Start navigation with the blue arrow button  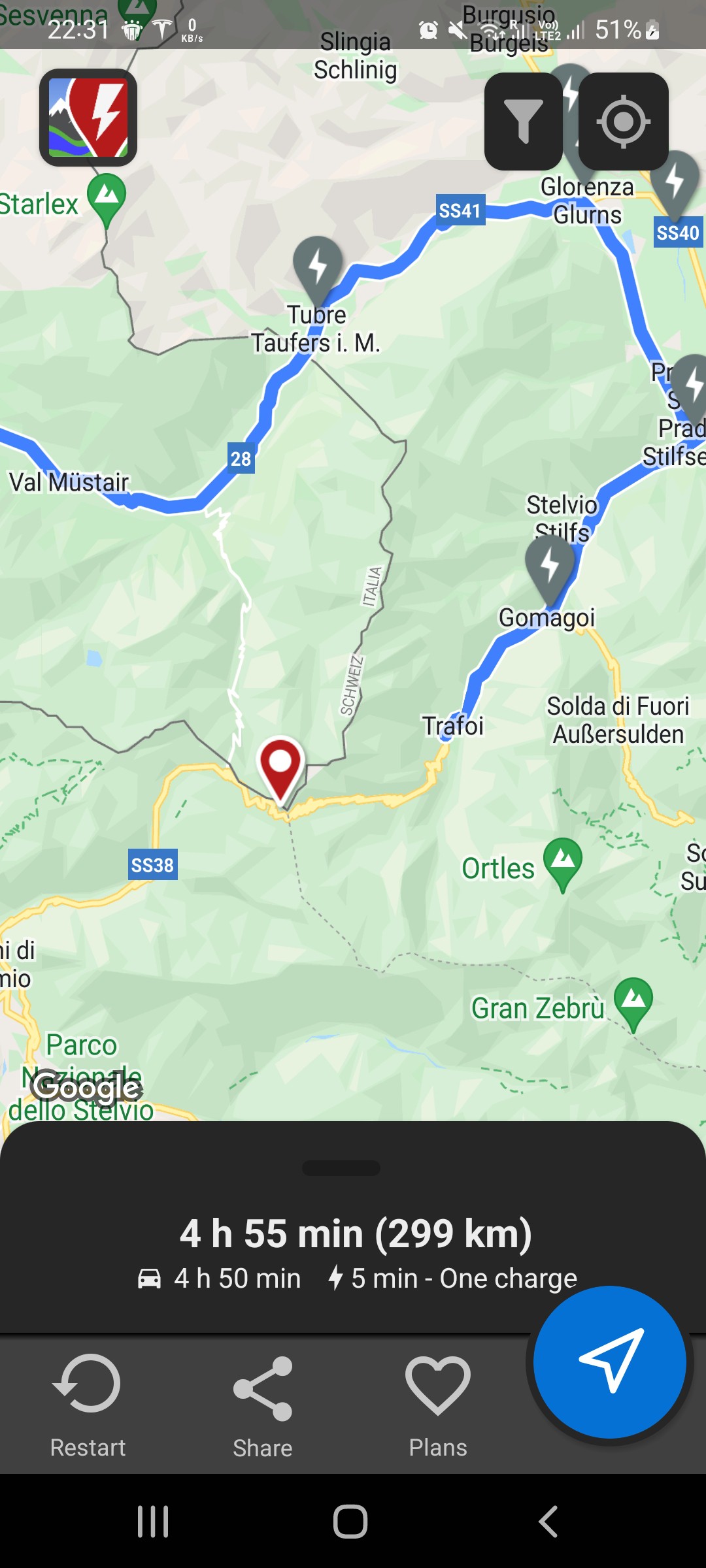[x=609, y=1362]
